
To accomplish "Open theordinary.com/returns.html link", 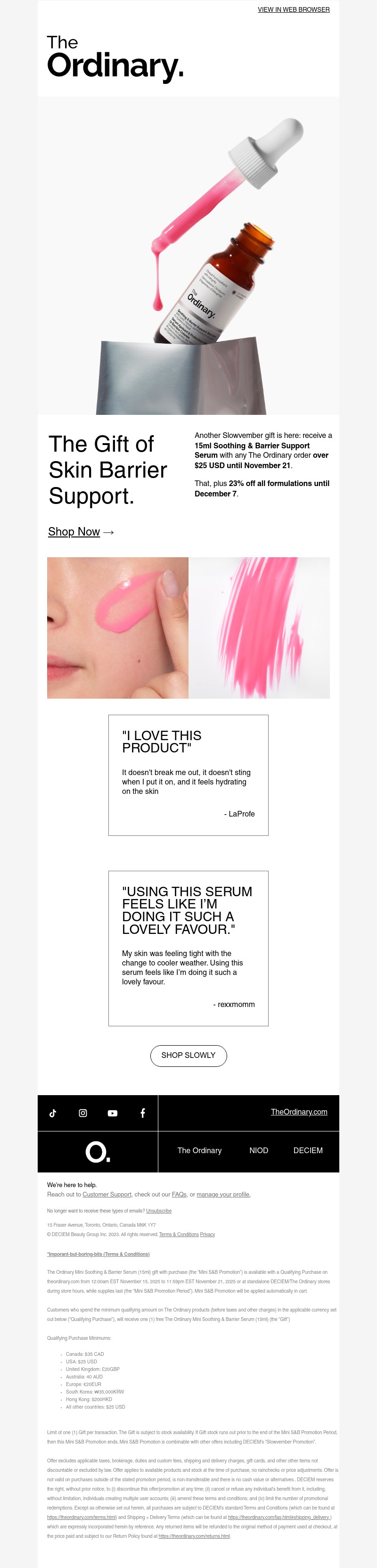I will click(x=194, y=1536).
